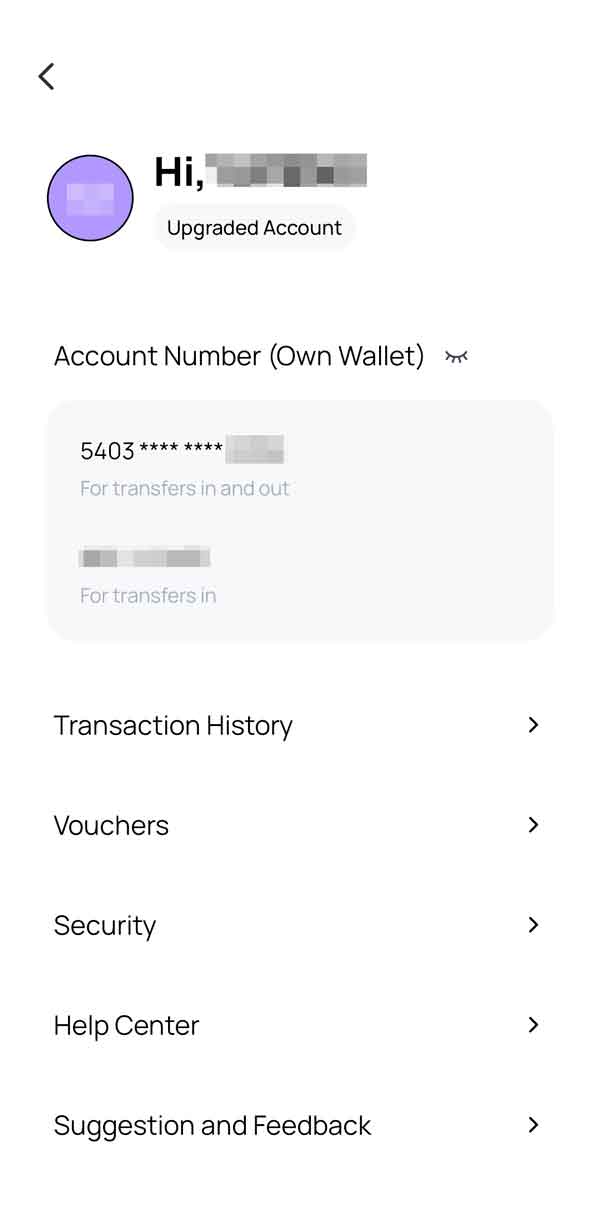Open Suggestion and Feedback

coord(296,1125)
